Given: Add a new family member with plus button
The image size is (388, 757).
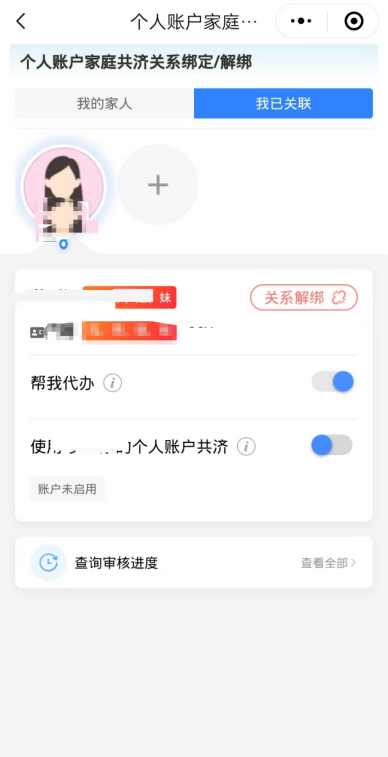Looking at the screenshot, I should [x=158, y=185].
